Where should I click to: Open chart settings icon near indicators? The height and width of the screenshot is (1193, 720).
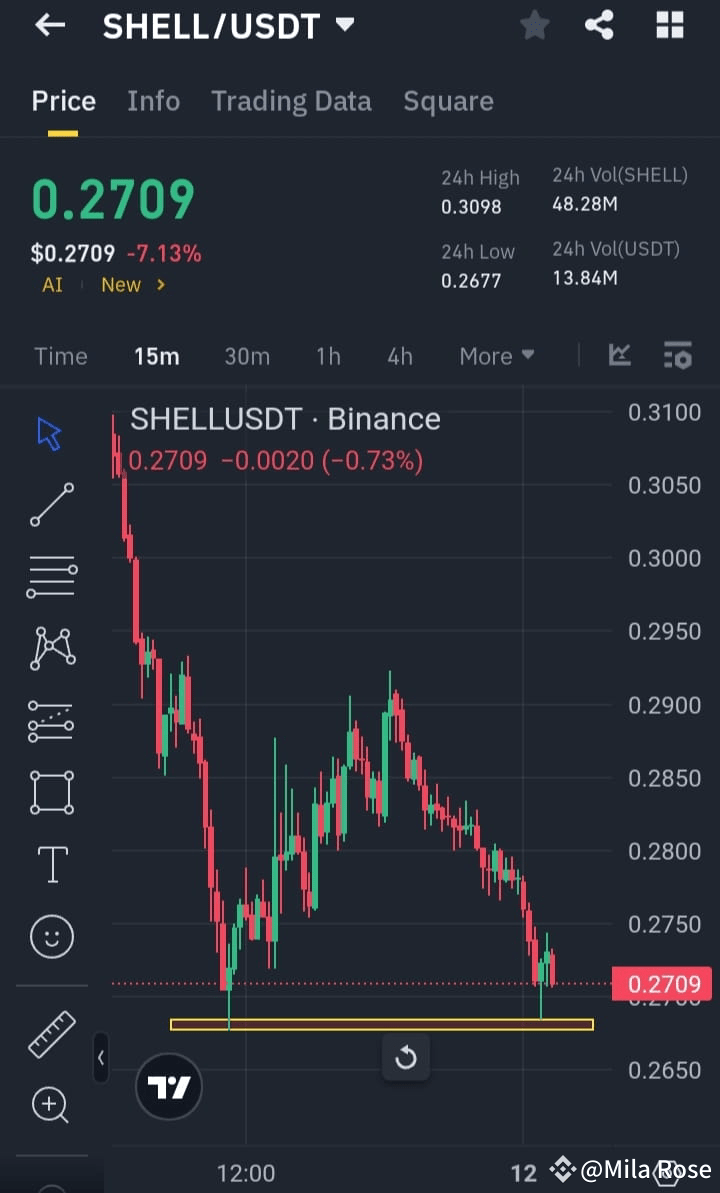click(677, 355)
